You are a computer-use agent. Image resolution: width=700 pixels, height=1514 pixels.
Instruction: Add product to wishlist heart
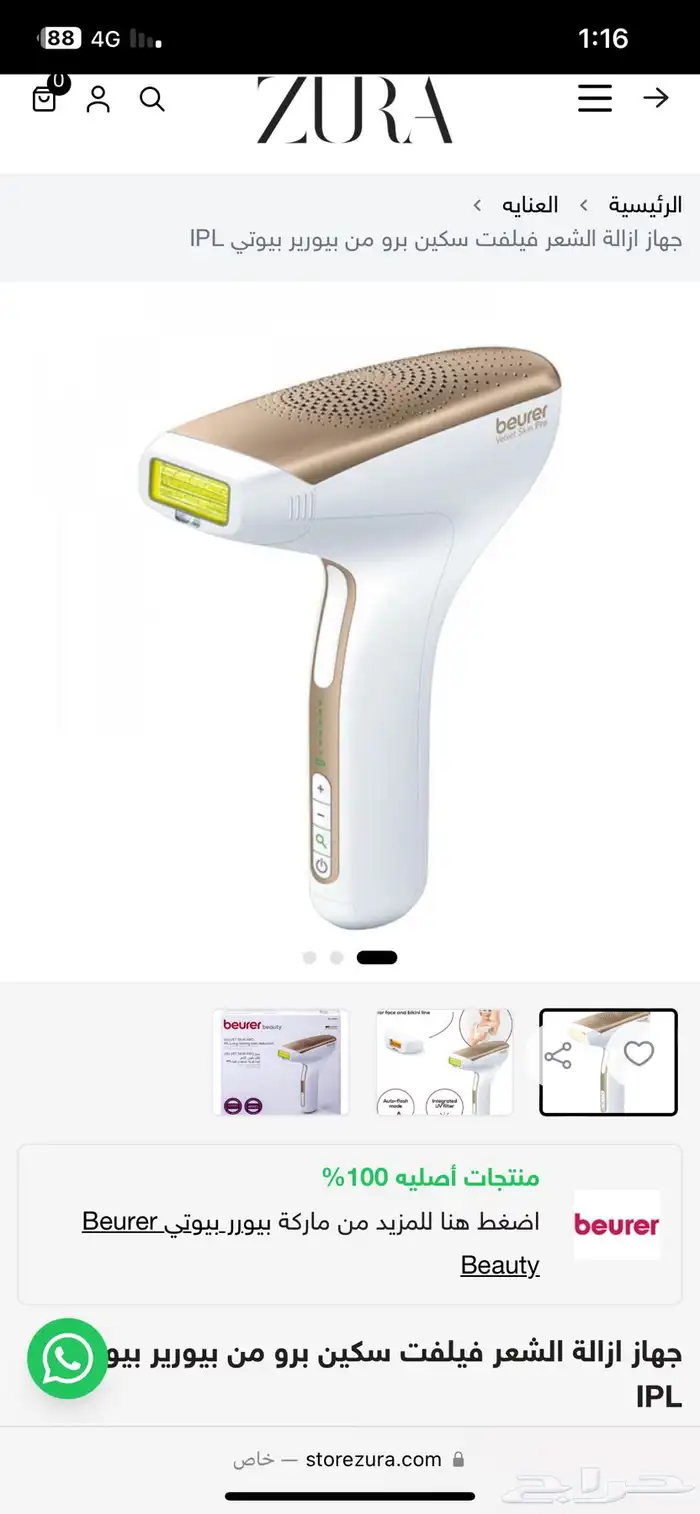tap(638, 1053)
